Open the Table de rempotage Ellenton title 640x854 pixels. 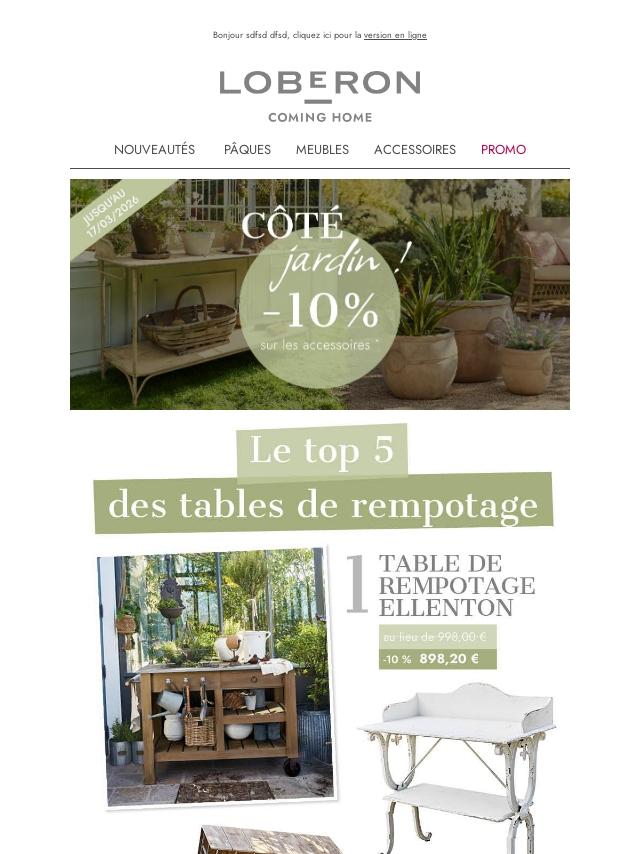tap(456, 585)
